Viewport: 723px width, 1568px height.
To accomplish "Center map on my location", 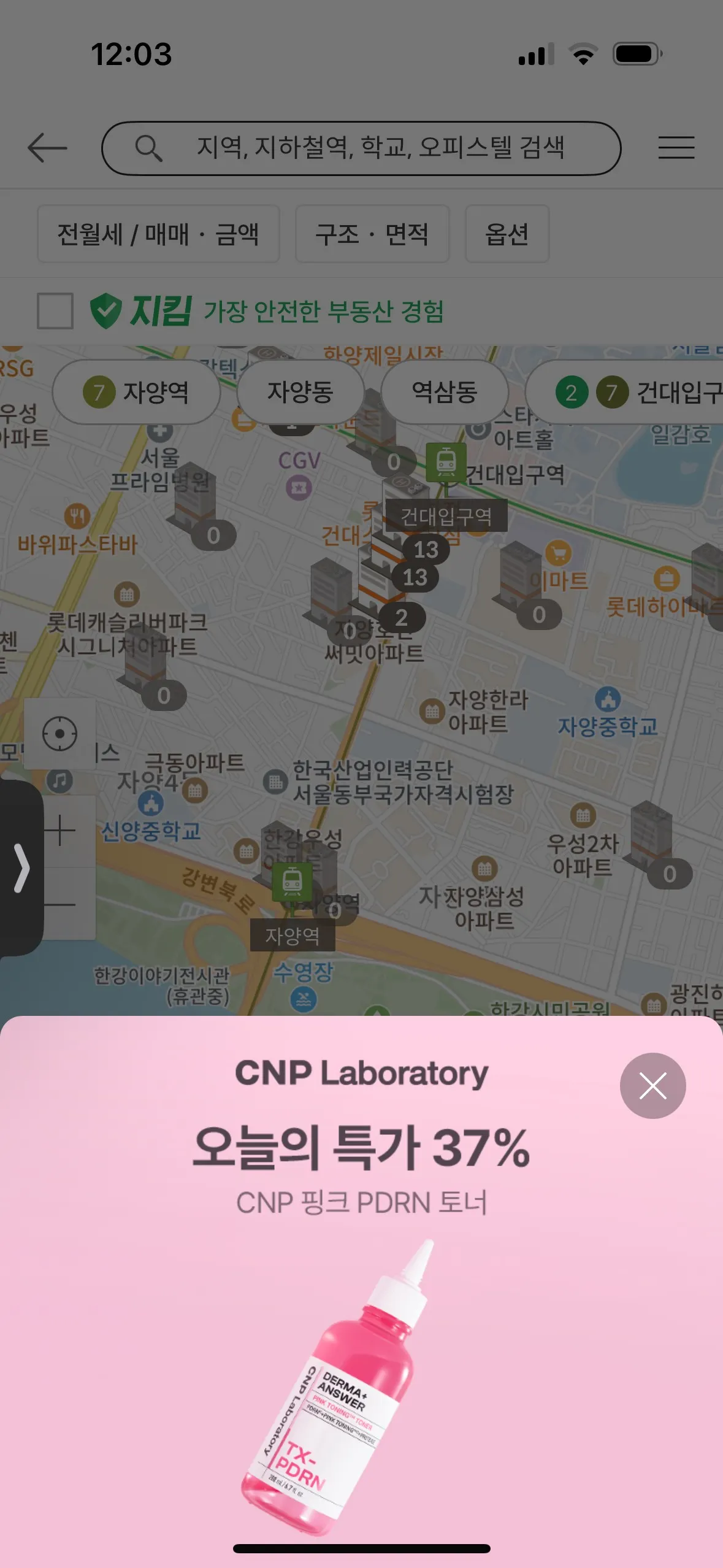I will 59,733.
